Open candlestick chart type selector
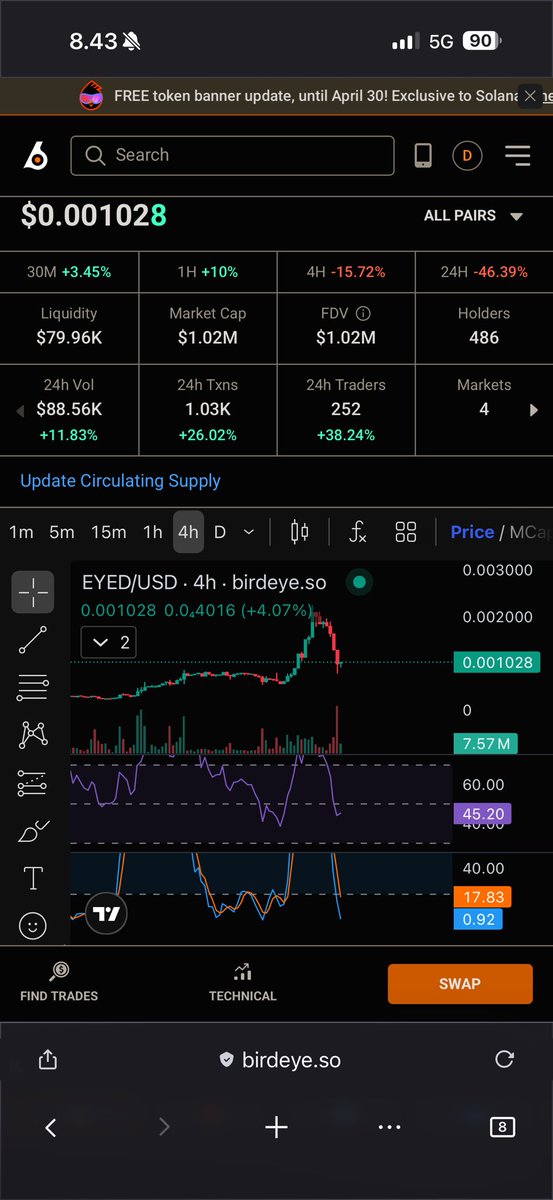553x1200 pixels. click(x=299, y=532)
